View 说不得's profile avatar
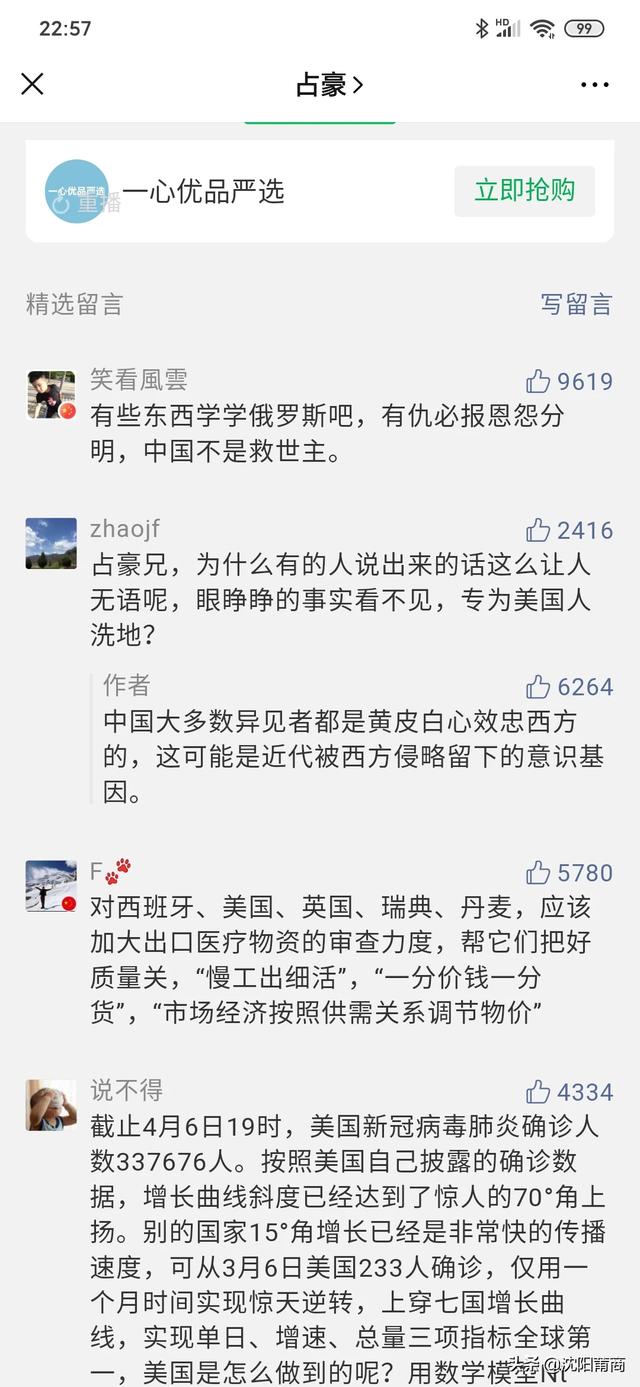Viewport: 640px width, 1387px height. tap(51, 1104)
